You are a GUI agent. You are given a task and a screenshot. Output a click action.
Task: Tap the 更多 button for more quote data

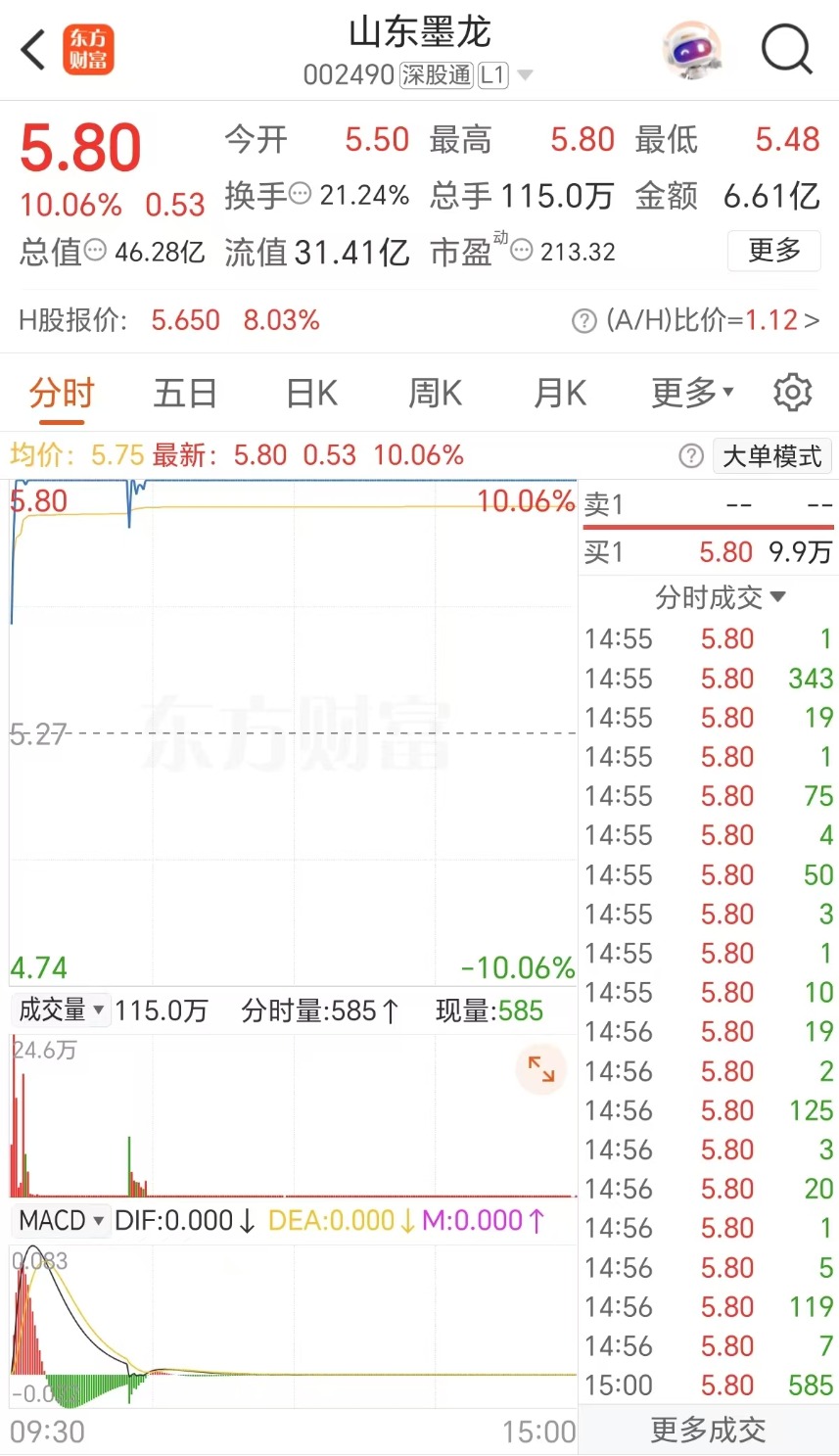pyautogui.click(x=774, y=251)
